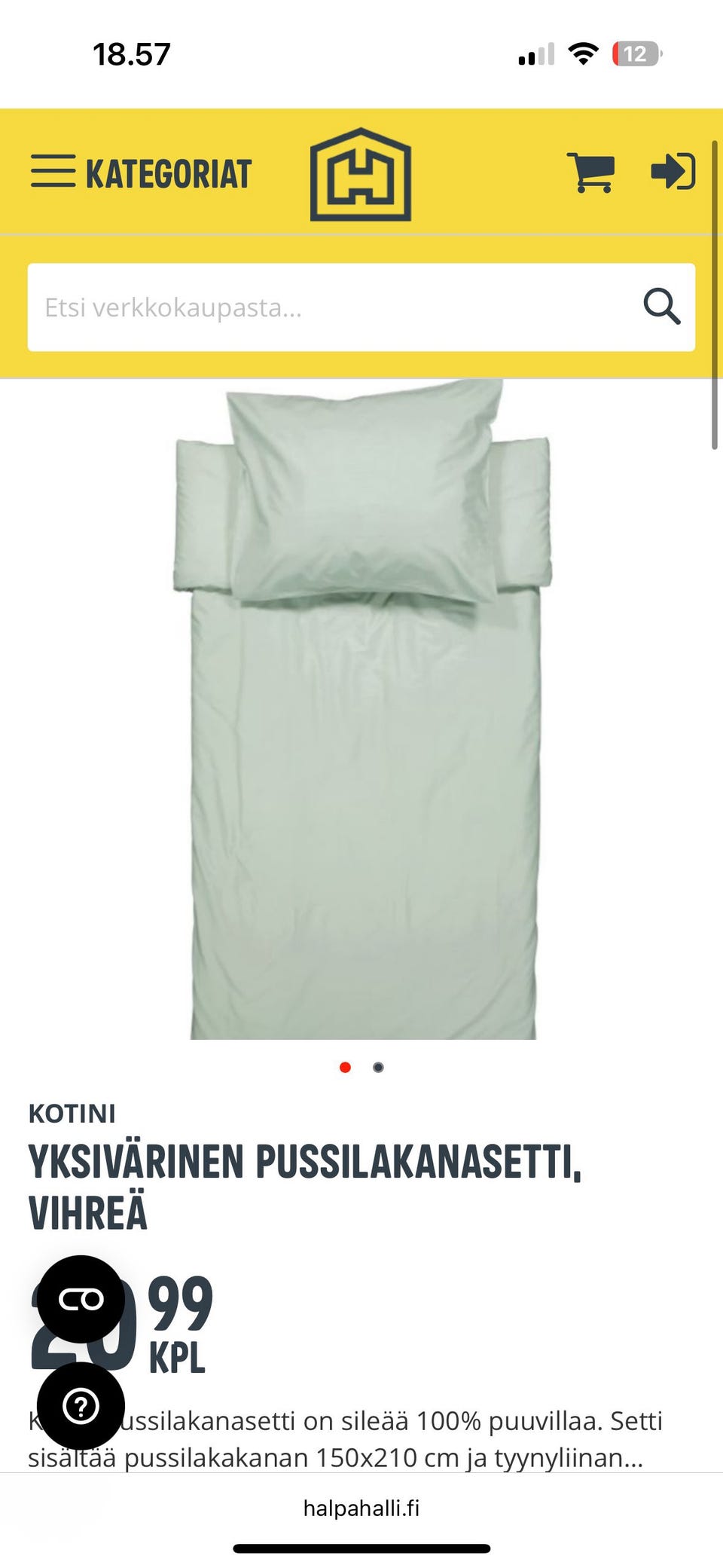Tap the sign-in icon
Image resolution: width=723 pixels, height=1568 pixels.
click(673, 172)
